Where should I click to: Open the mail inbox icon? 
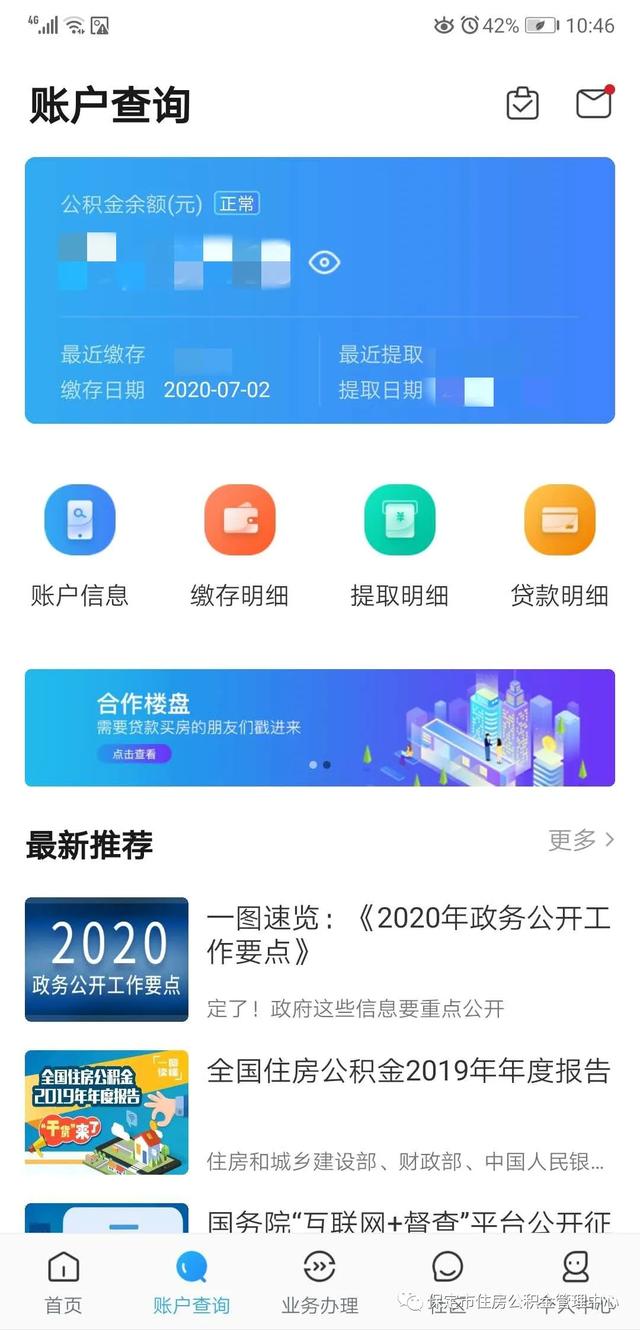(594, 103)
